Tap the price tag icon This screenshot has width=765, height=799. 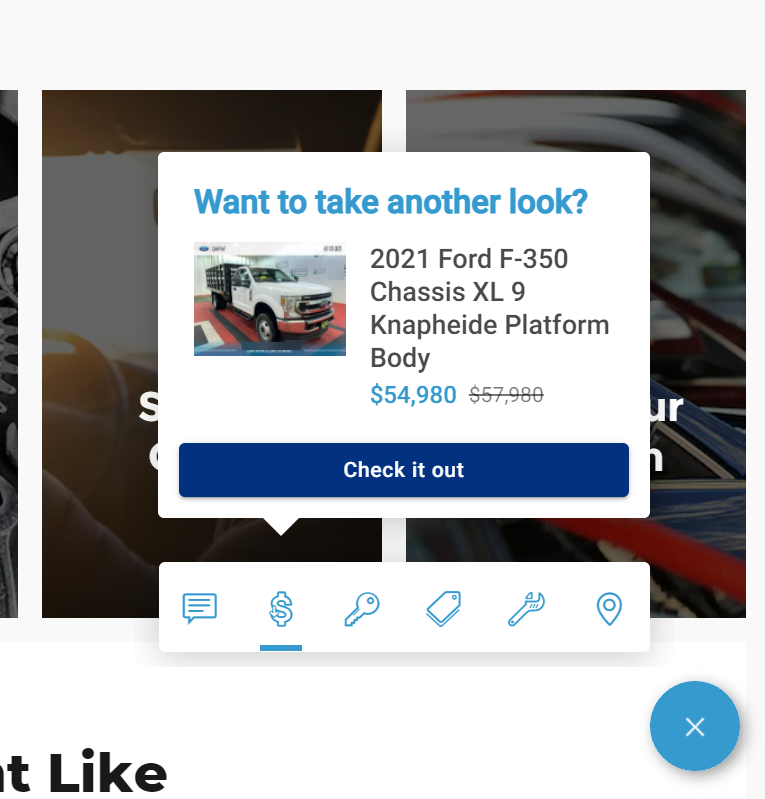(442, 608)
